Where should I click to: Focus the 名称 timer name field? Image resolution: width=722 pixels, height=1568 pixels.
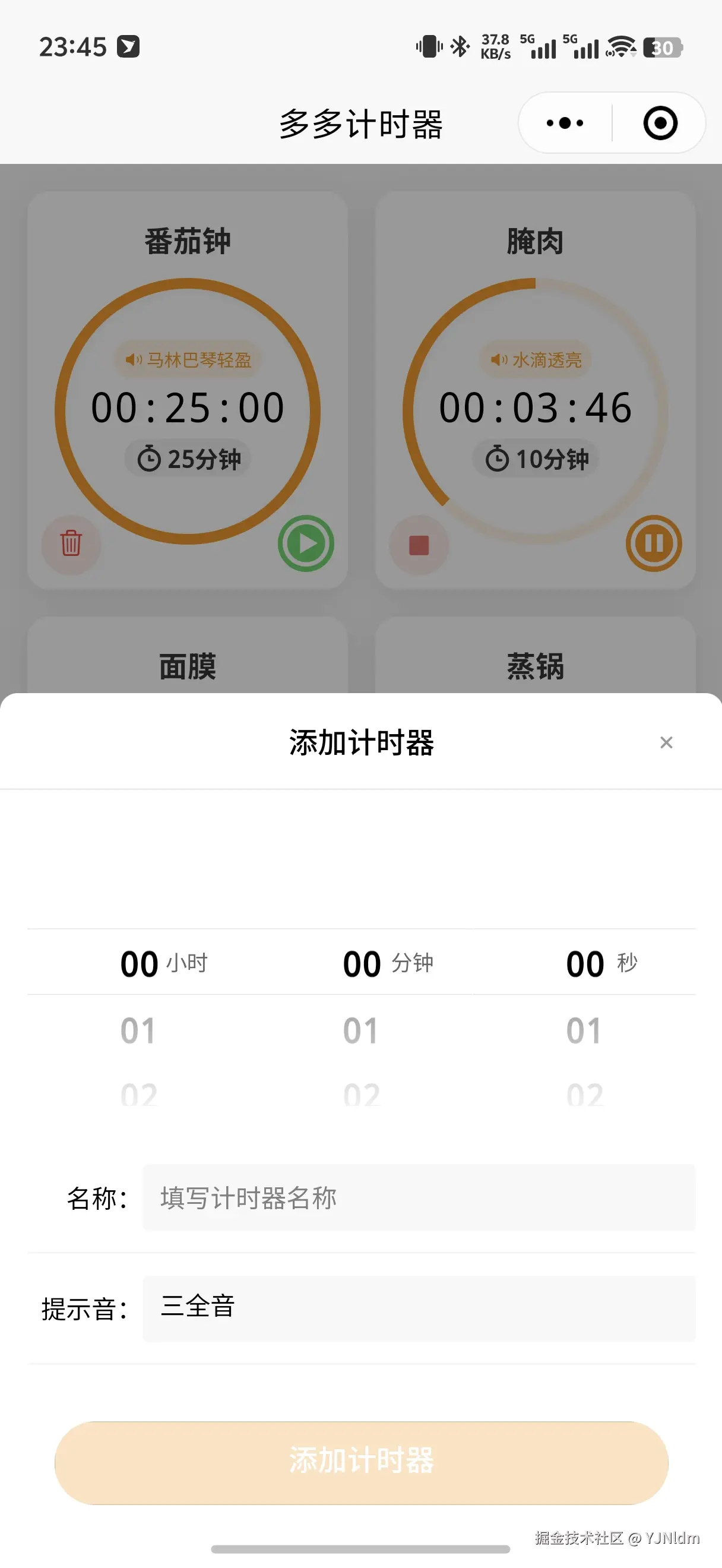(x=419, y=1198)
